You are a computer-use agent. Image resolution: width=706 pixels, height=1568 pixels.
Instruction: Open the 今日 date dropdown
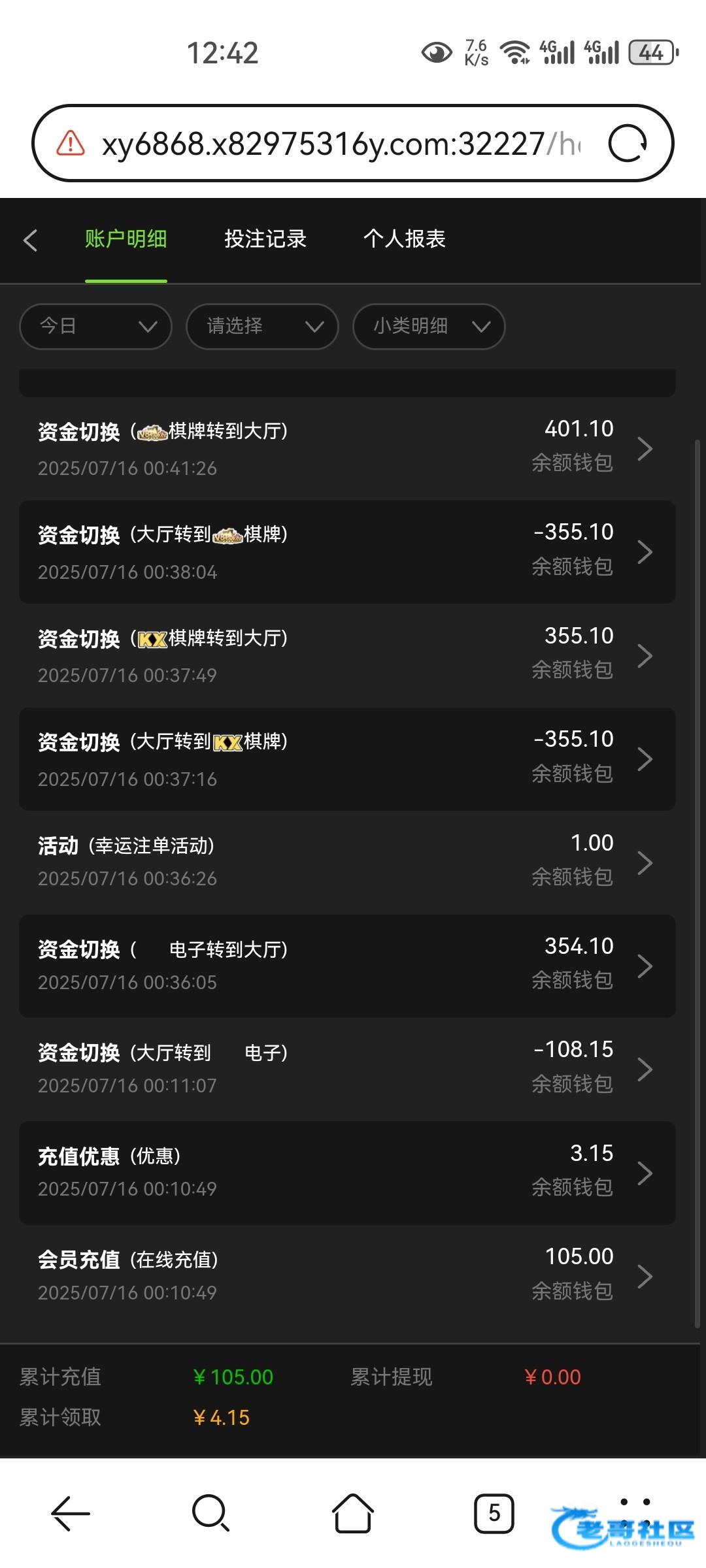coord(95,326)
